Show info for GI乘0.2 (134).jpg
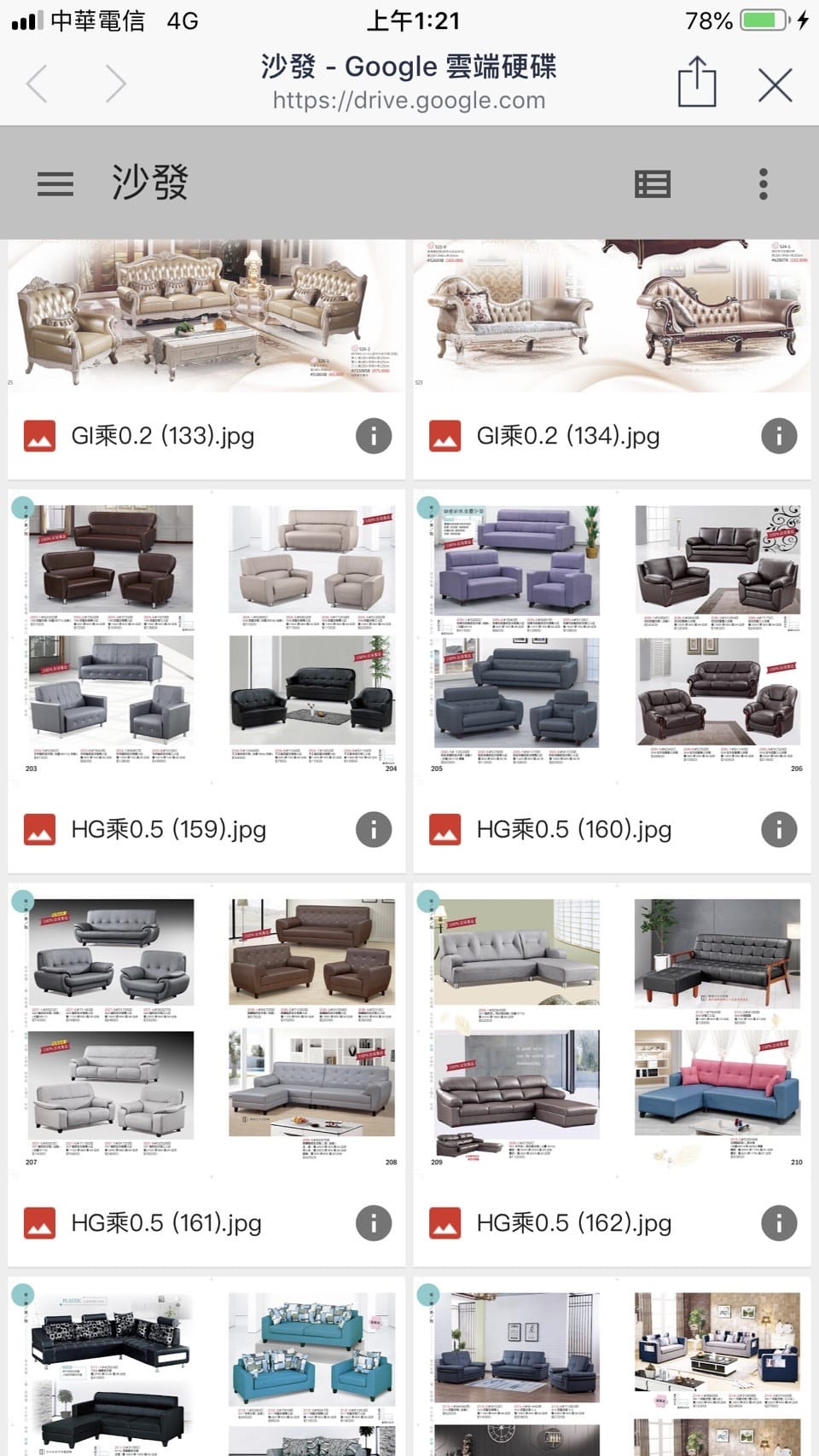Screen dimensions: 819x1456 [779, 436]
